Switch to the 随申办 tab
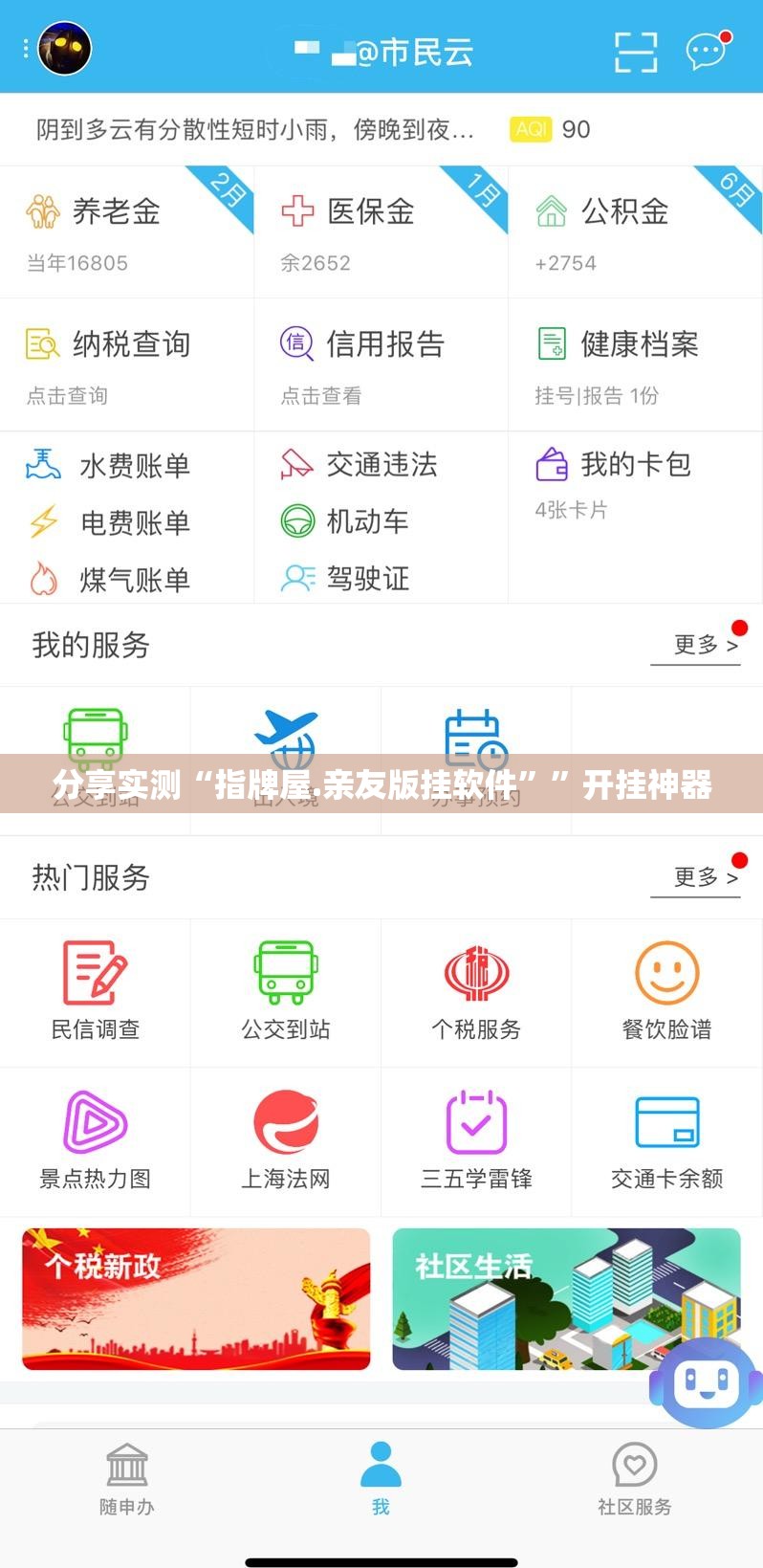 (126, 1480)
